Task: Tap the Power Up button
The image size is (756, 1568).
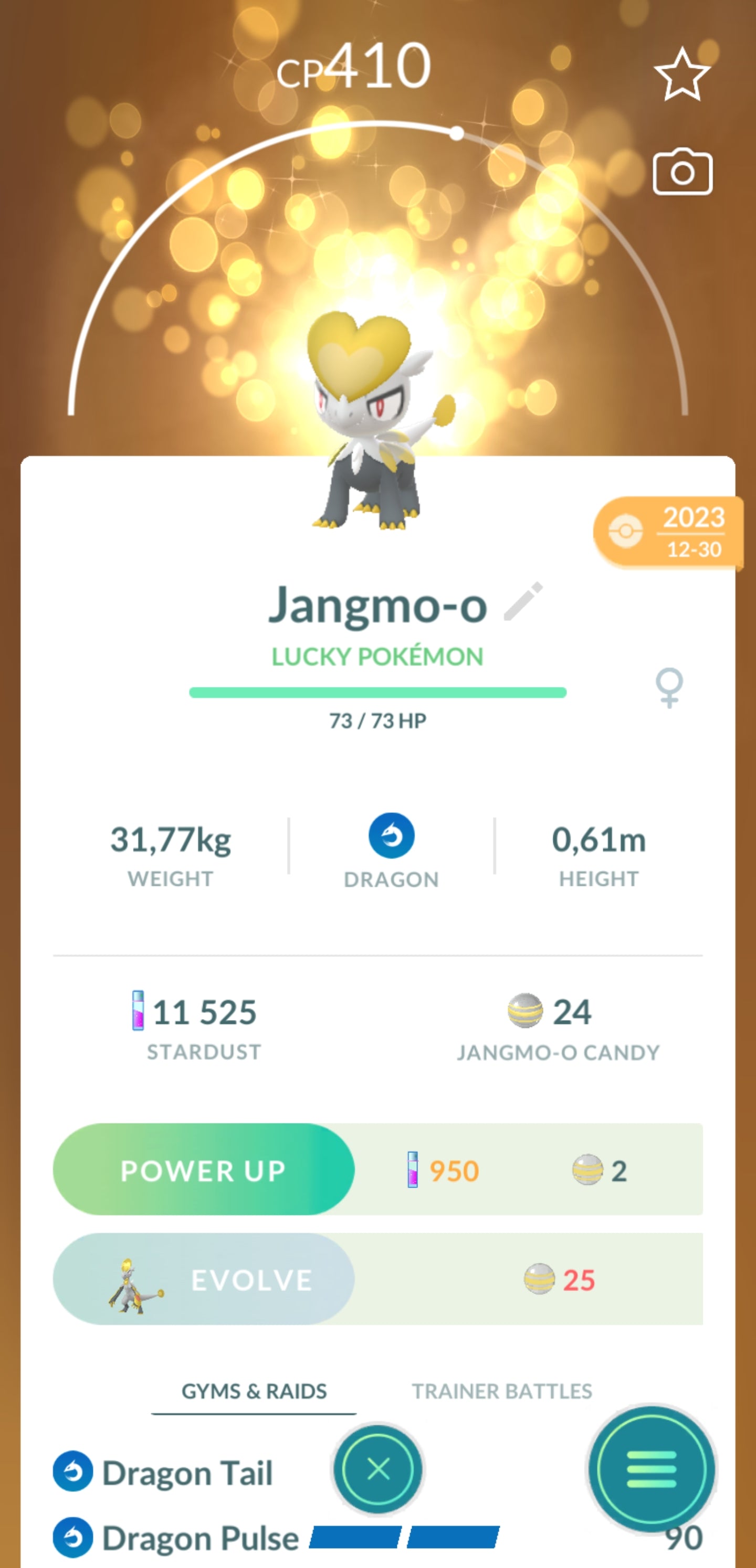Action: tap(204, 1169)
